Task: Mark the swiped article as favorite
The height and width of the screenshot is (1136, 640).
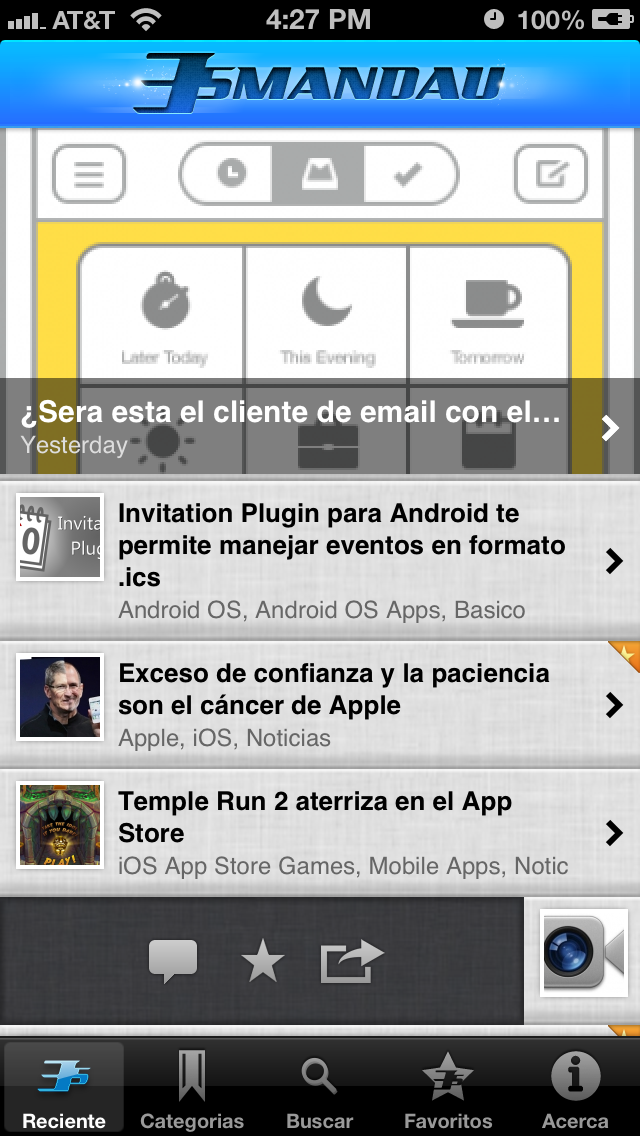Action: pos(262,961)
